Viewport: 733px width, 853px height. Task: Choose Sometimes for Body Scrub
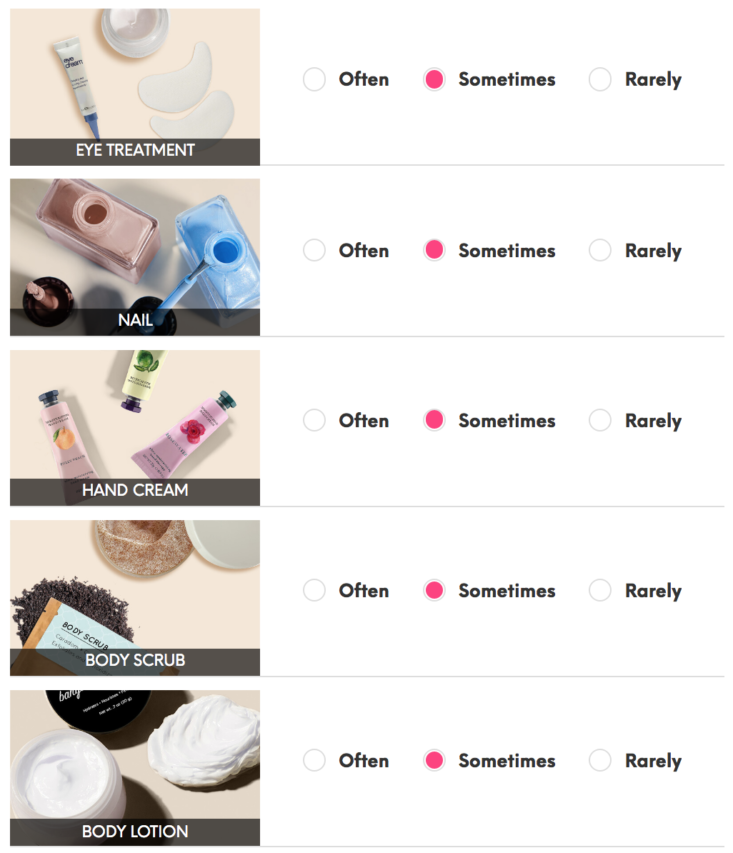(x=434, y=591)
